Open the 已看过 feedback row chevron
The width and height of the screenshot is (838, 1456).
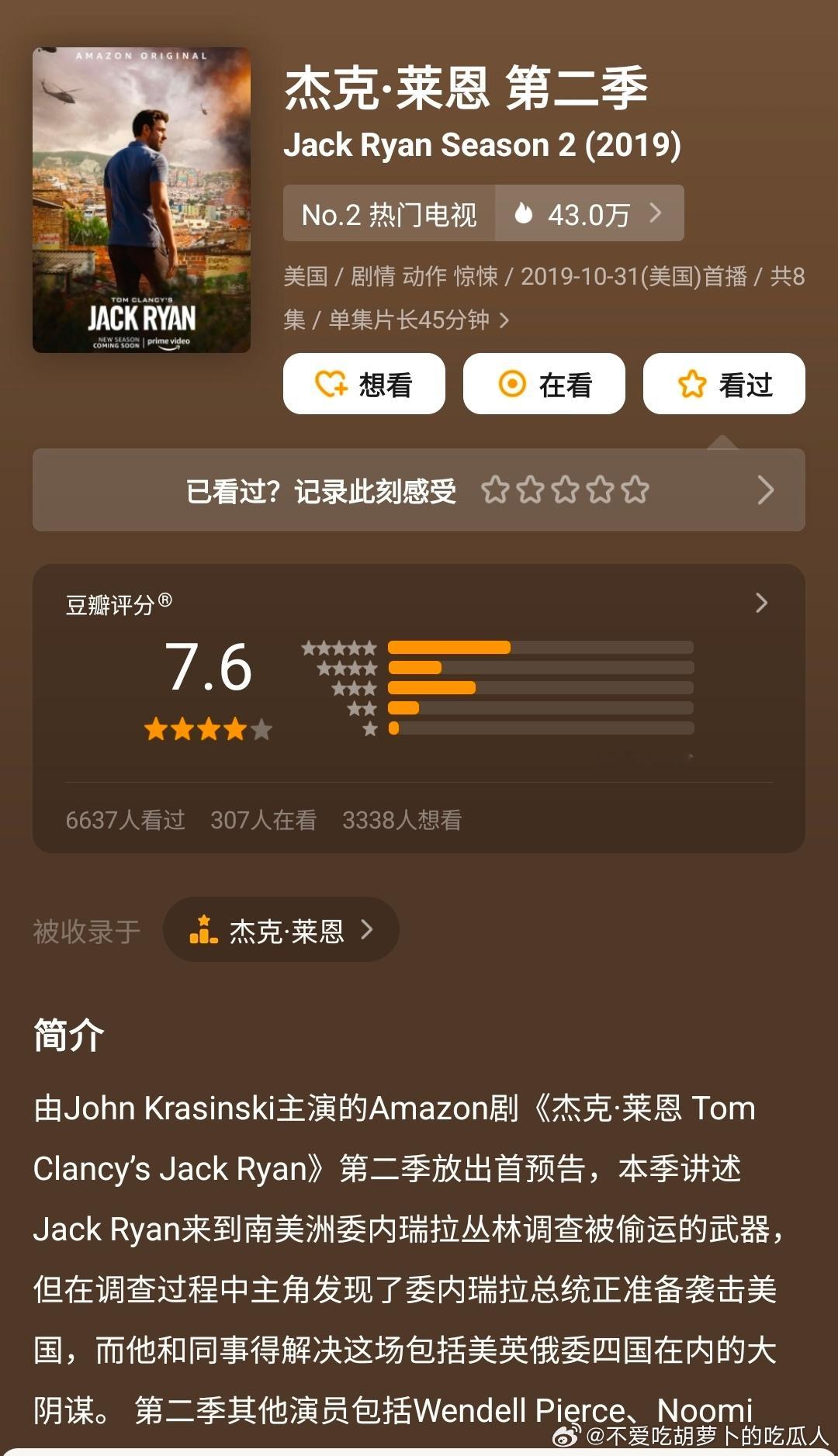pyautogui.click(x=767, y=489)
